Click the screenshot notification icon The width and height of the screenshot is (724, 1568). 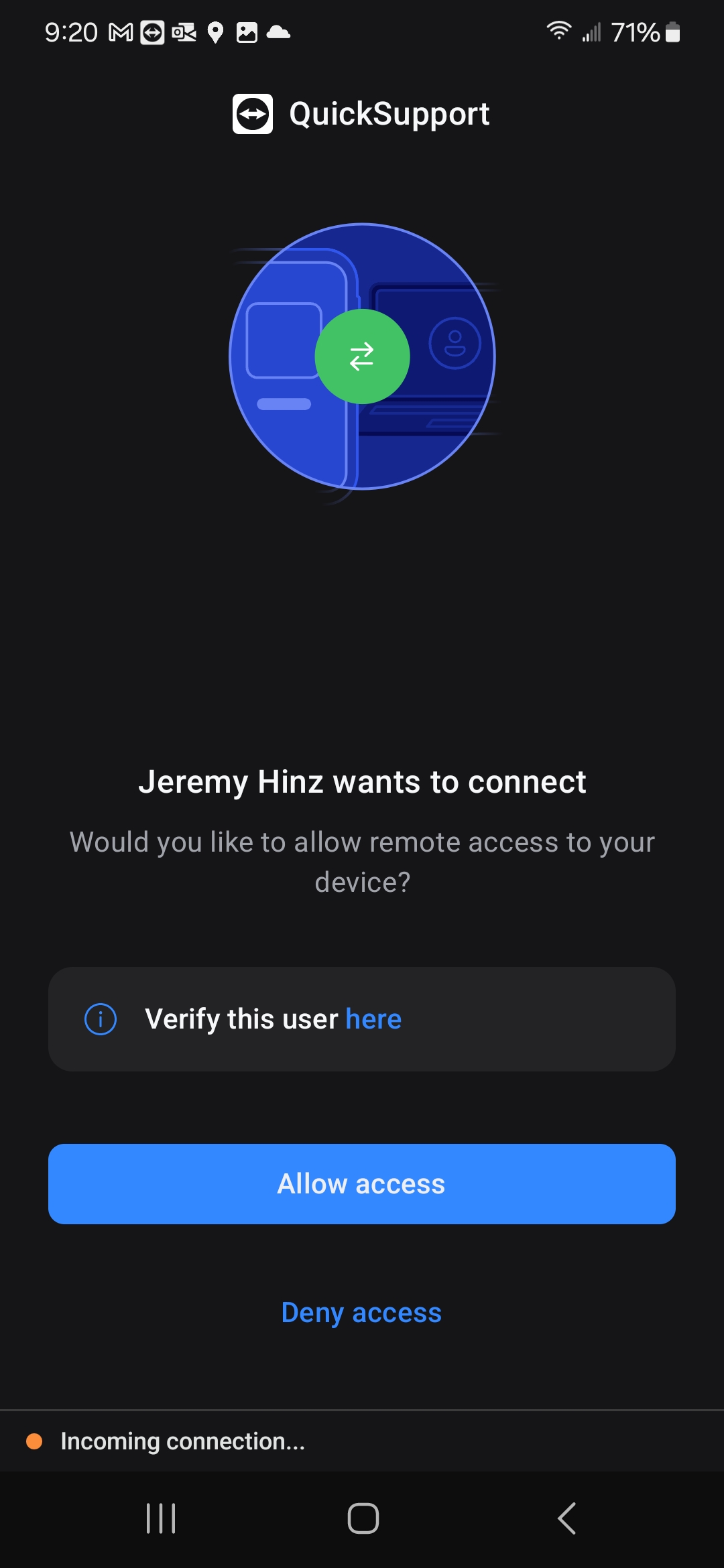[x=246, y=32]
